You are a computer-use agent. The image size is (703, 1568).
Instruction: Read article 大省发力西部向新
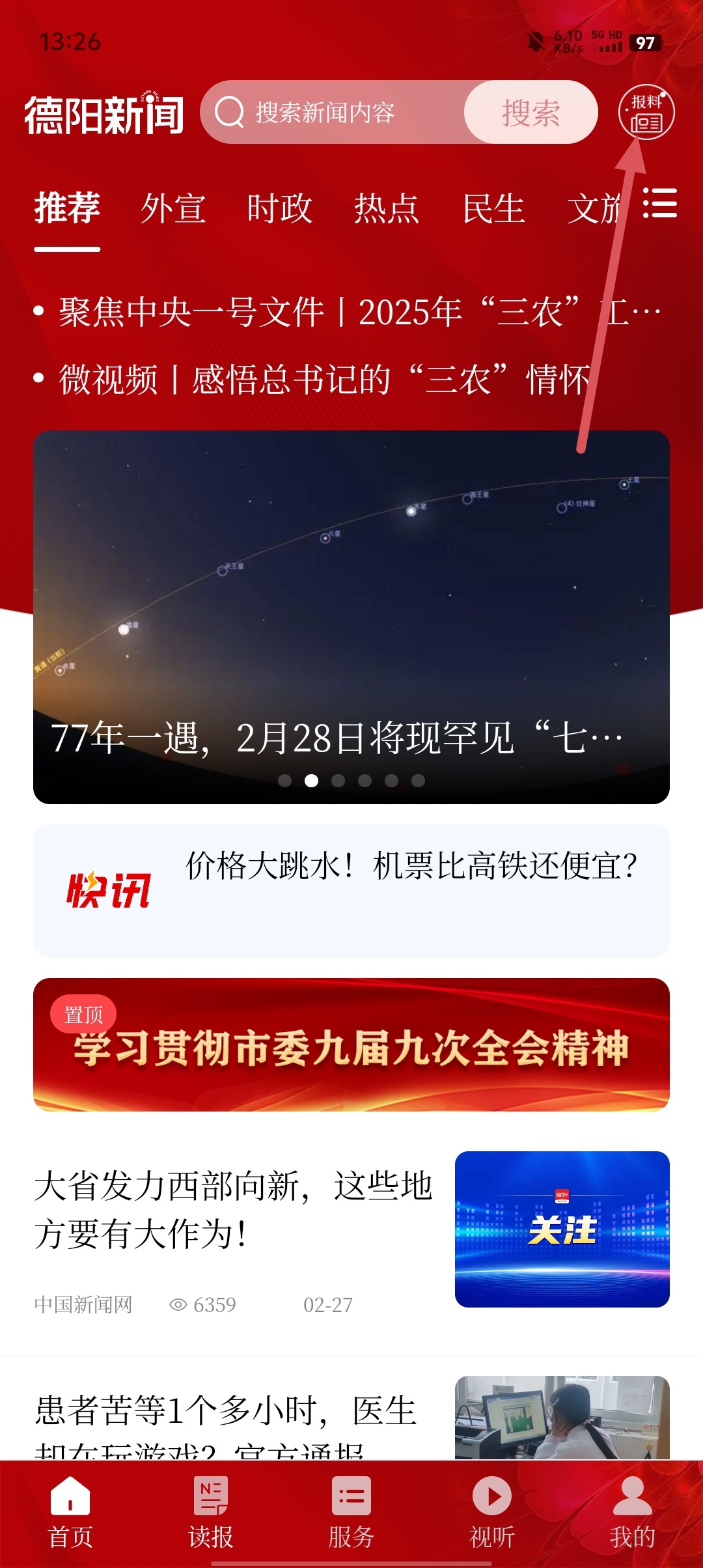(234, 1209)
